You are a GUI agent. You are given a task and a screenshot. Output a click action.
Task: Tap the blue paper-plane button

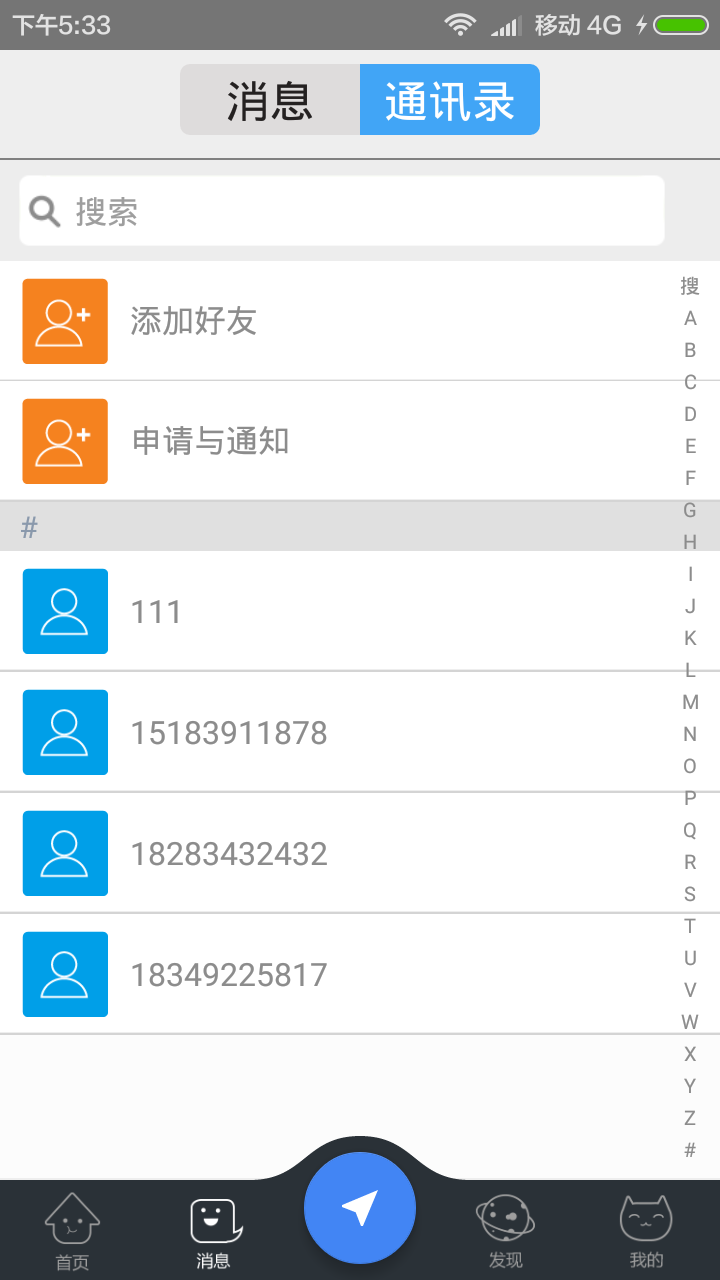360,1208
